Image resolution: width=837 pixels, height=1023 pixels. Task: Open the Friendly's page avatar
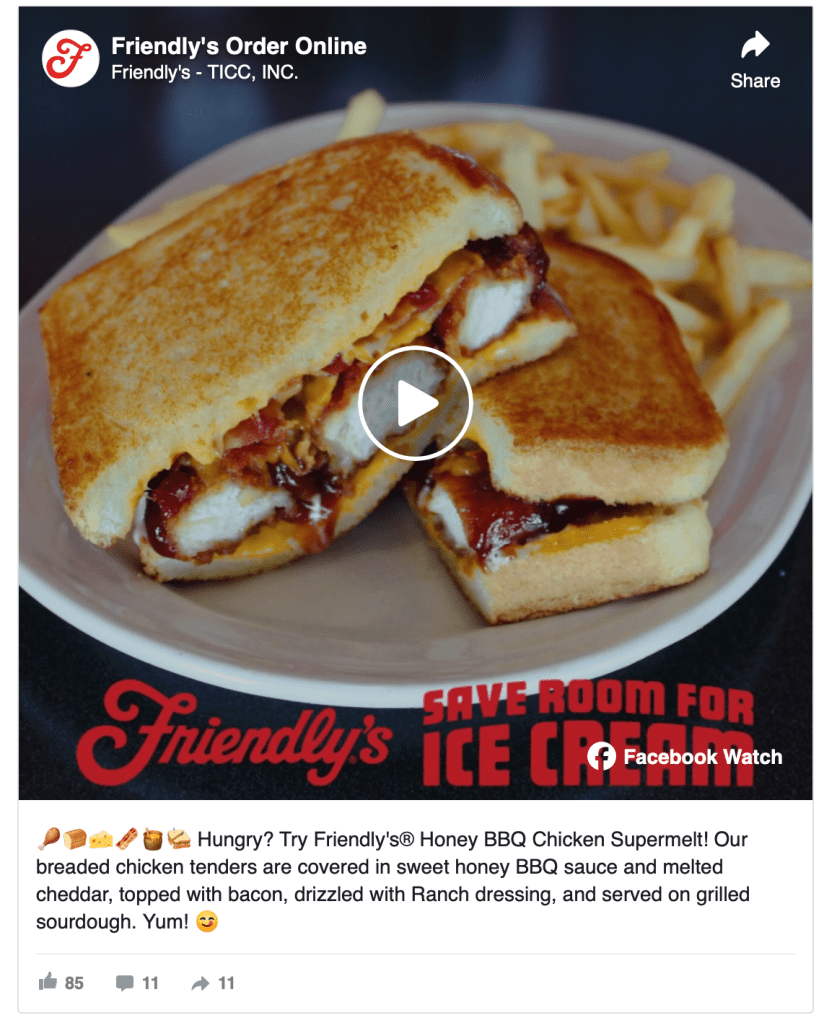click(71, 58)
